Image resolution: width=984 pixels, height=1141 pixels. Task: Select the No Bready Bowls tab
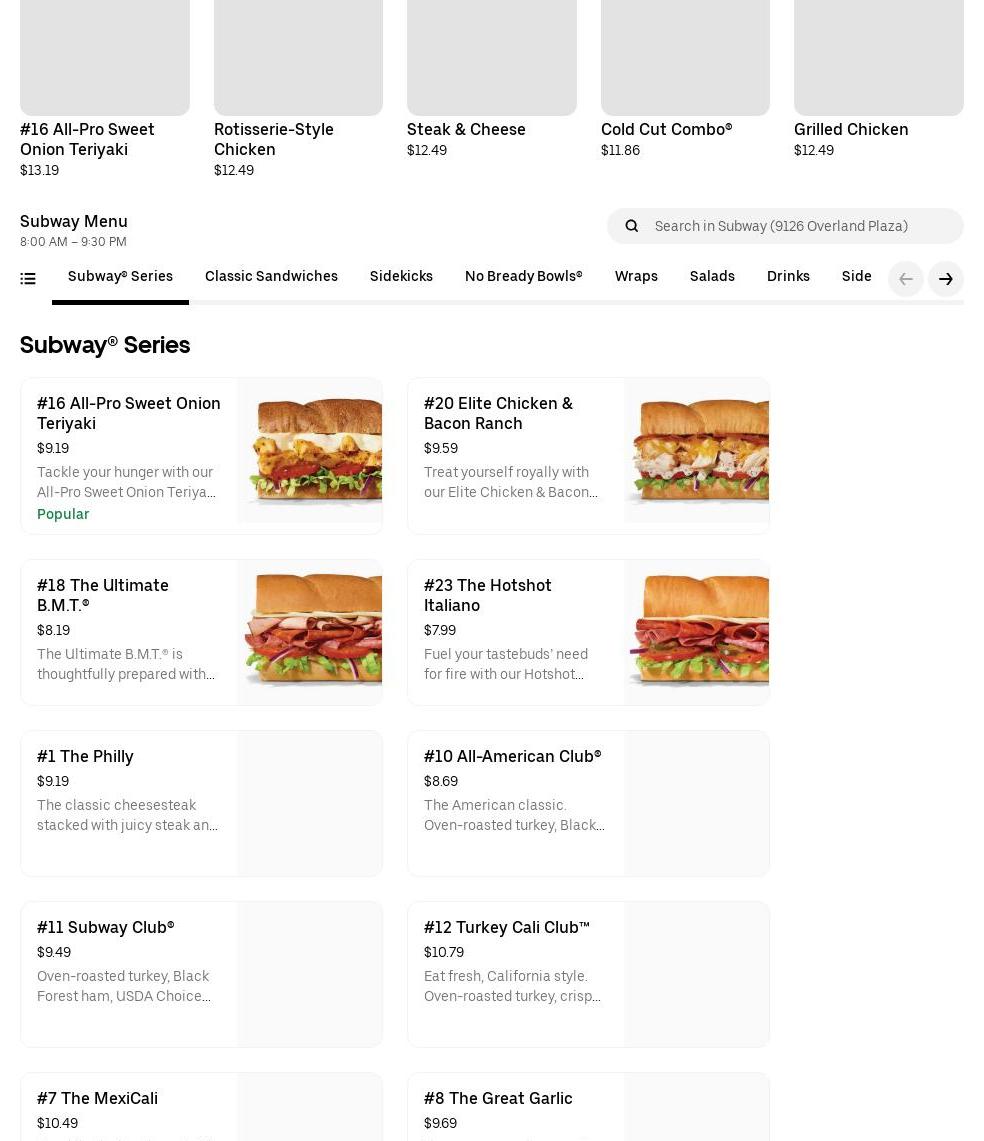(x=523, y=277)
